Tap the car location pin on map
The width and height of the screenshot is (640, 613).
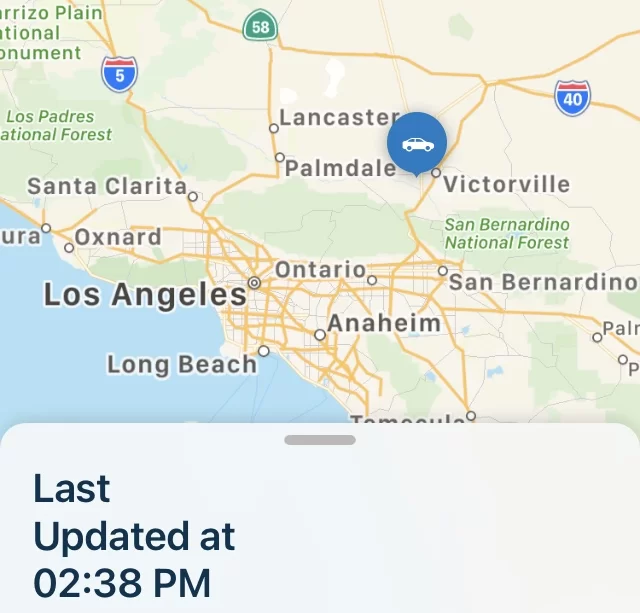417,144
